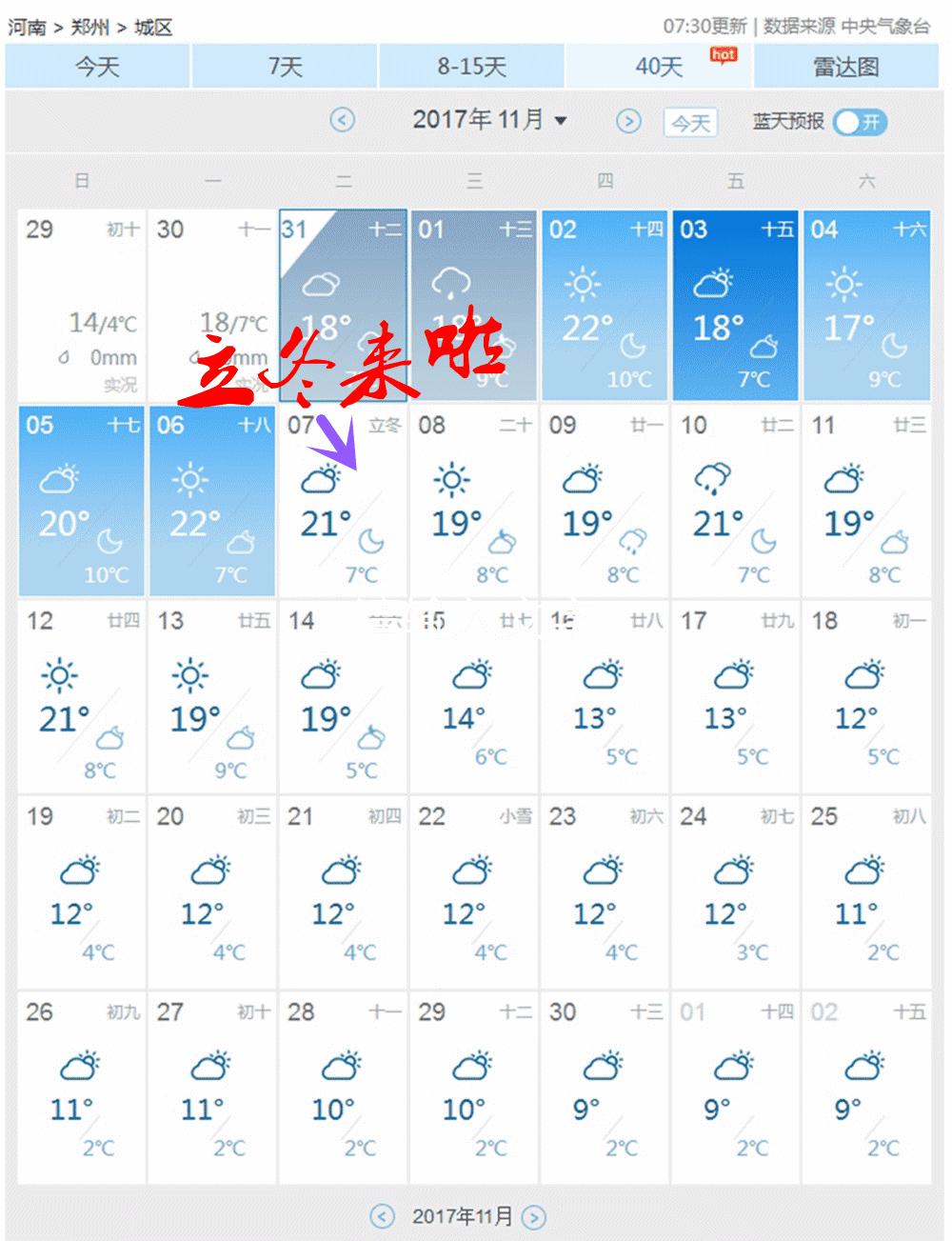The image size is (952, 1241).
Task: Jump to today using the 今天 button
Action: pyautogui.click(x=690, y=123)
